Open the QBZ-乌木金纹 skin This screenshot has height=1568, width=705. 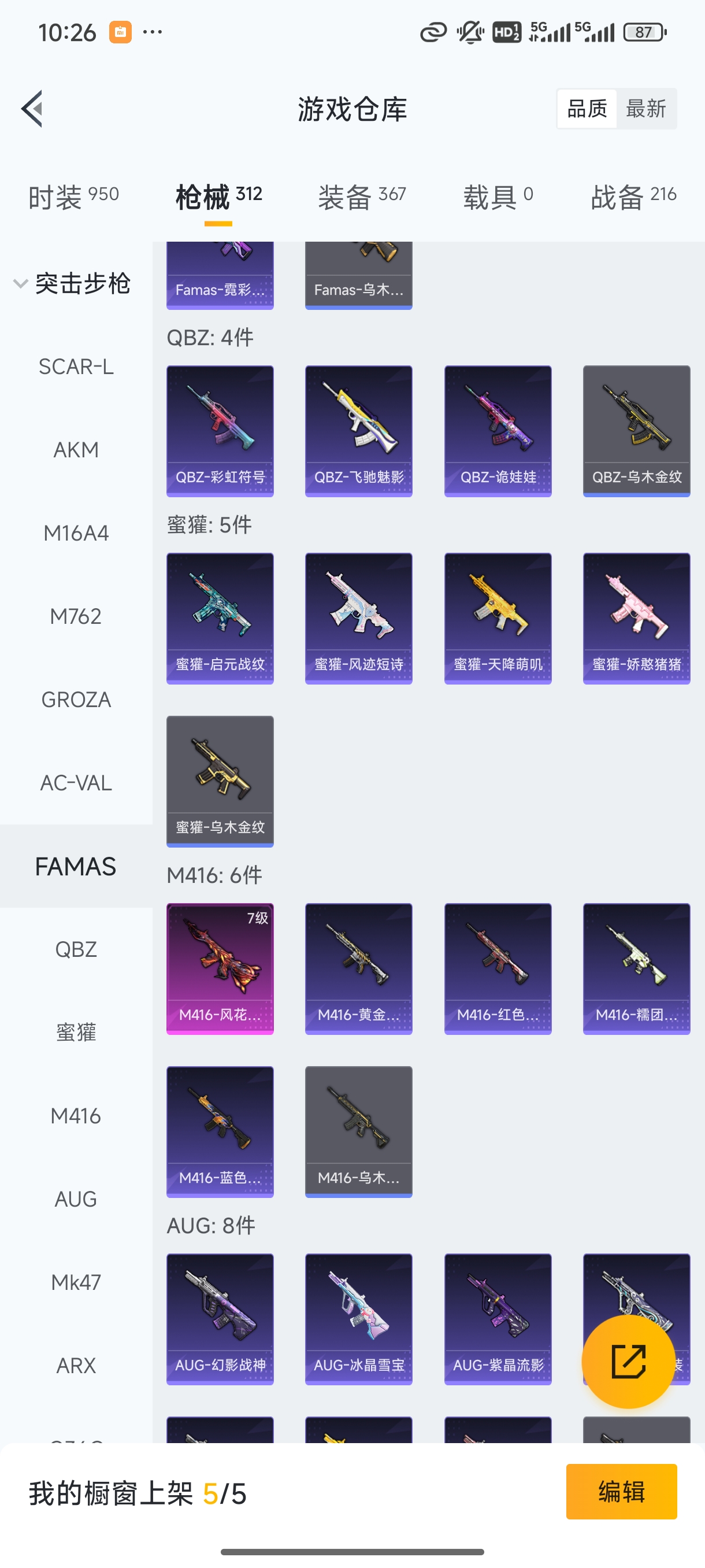636,431
